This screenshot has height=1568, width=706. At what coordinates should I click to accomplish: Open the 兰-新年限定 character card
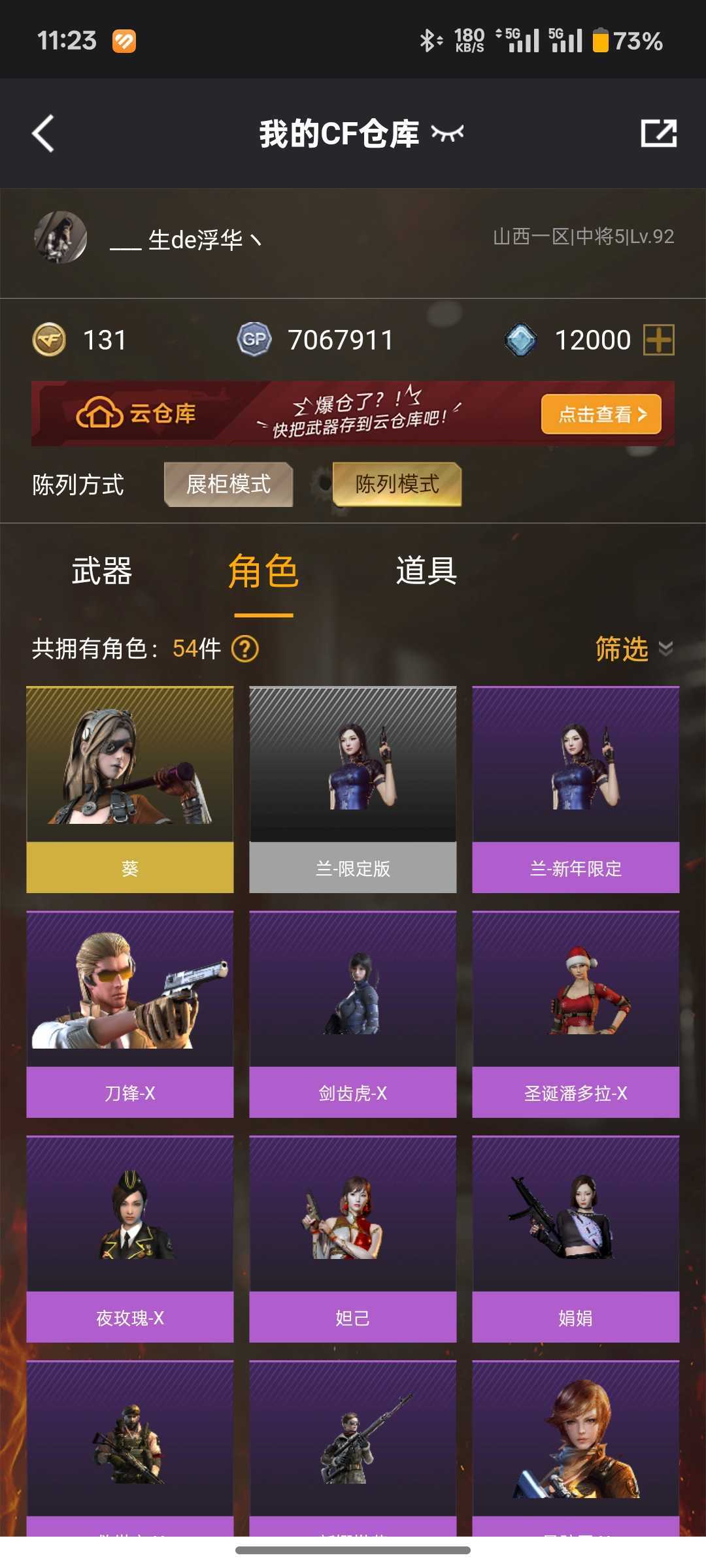[x=576, y=790]
